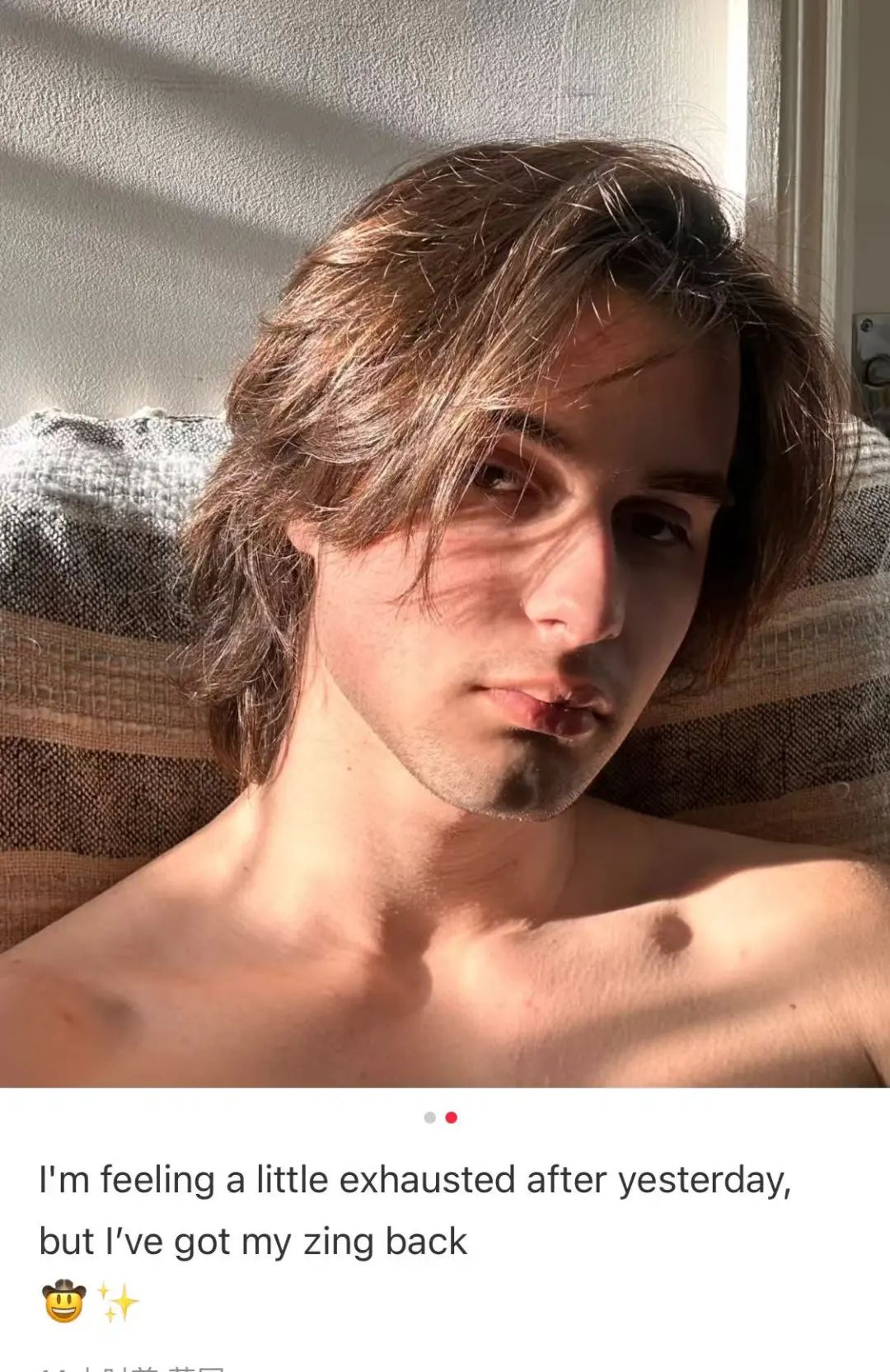Image resolution: width=890 pixels, height=1372 pixels.
Task: Open the post photo in full view
Action: pyautogui.click(x=445, y=544)
